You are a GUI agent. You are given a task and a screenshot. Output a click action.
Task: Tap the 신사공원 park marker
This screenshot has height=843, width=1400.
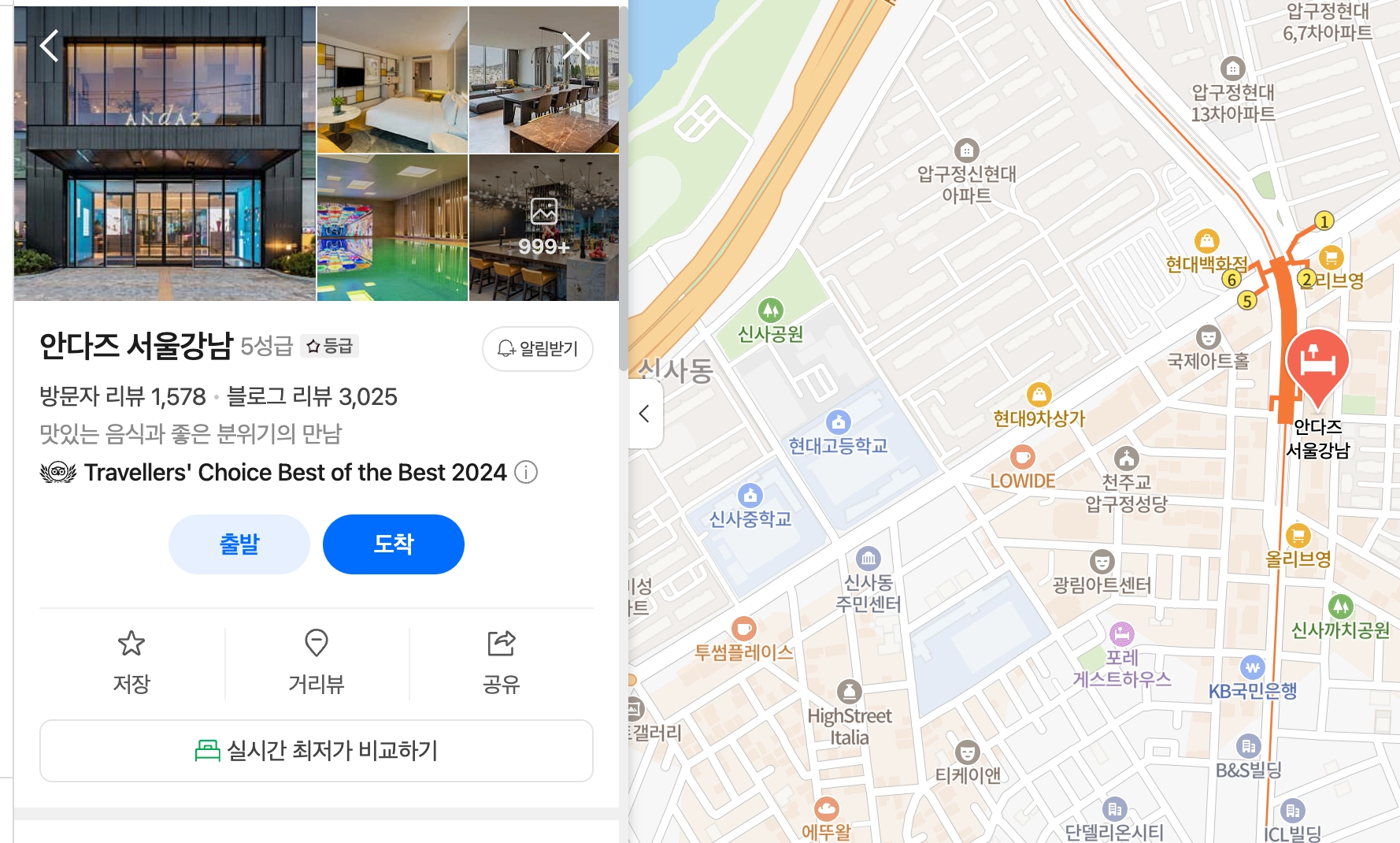pos(770,310)
